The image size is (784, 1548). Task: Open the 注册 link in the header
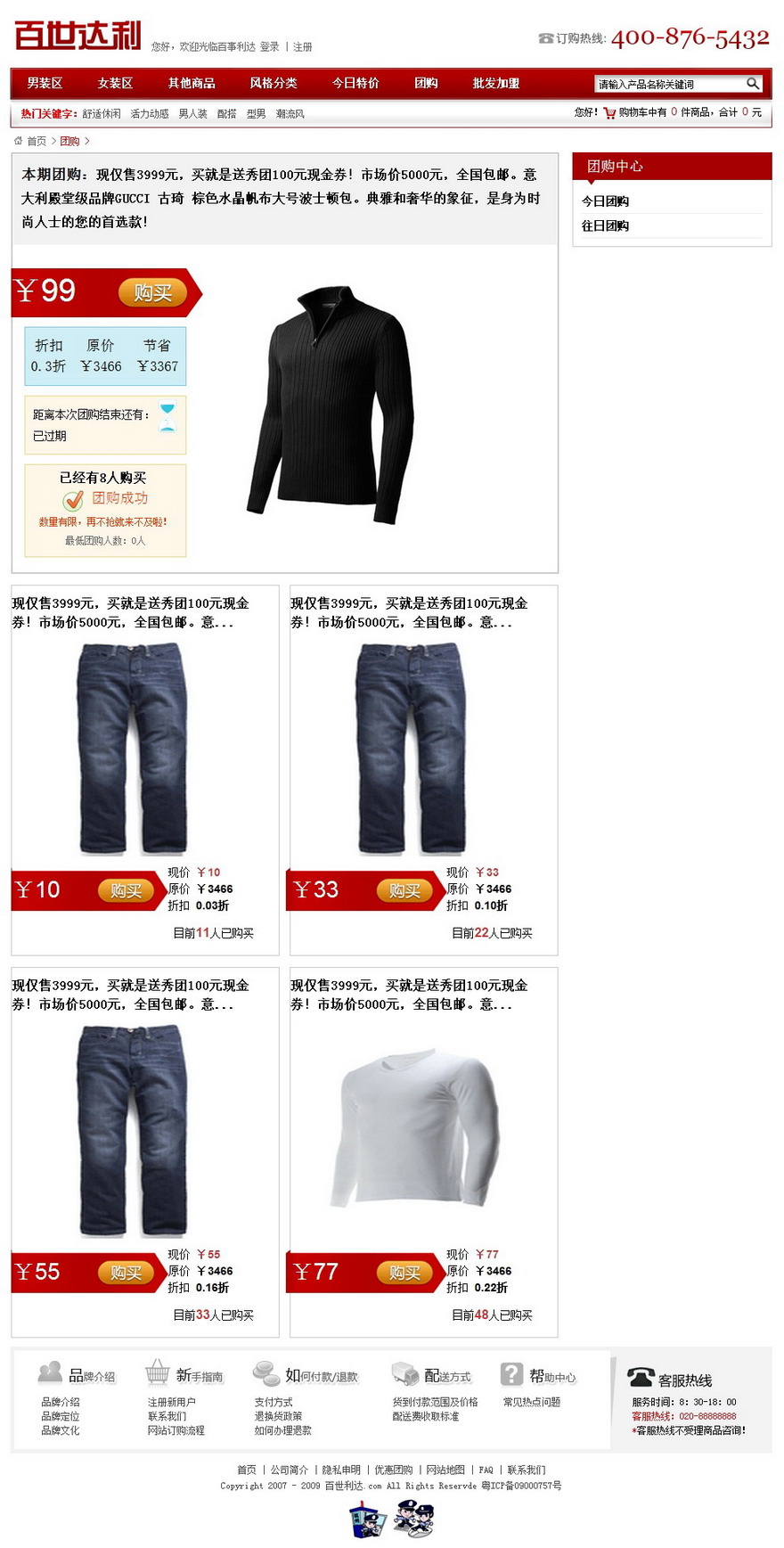(303, 46)
